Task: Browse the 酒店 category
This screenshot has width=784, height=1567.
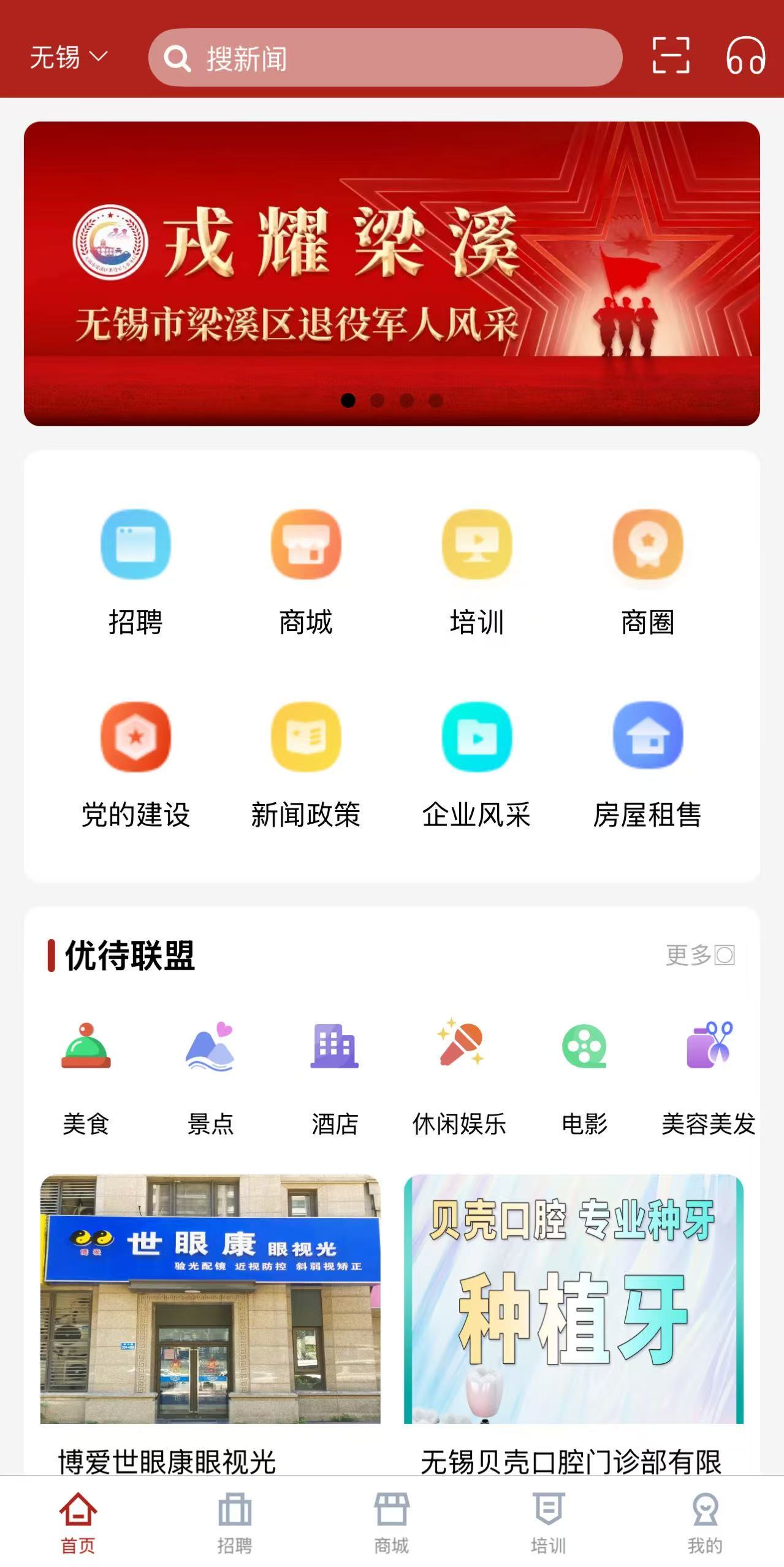Action: [x=335, y=1076]
